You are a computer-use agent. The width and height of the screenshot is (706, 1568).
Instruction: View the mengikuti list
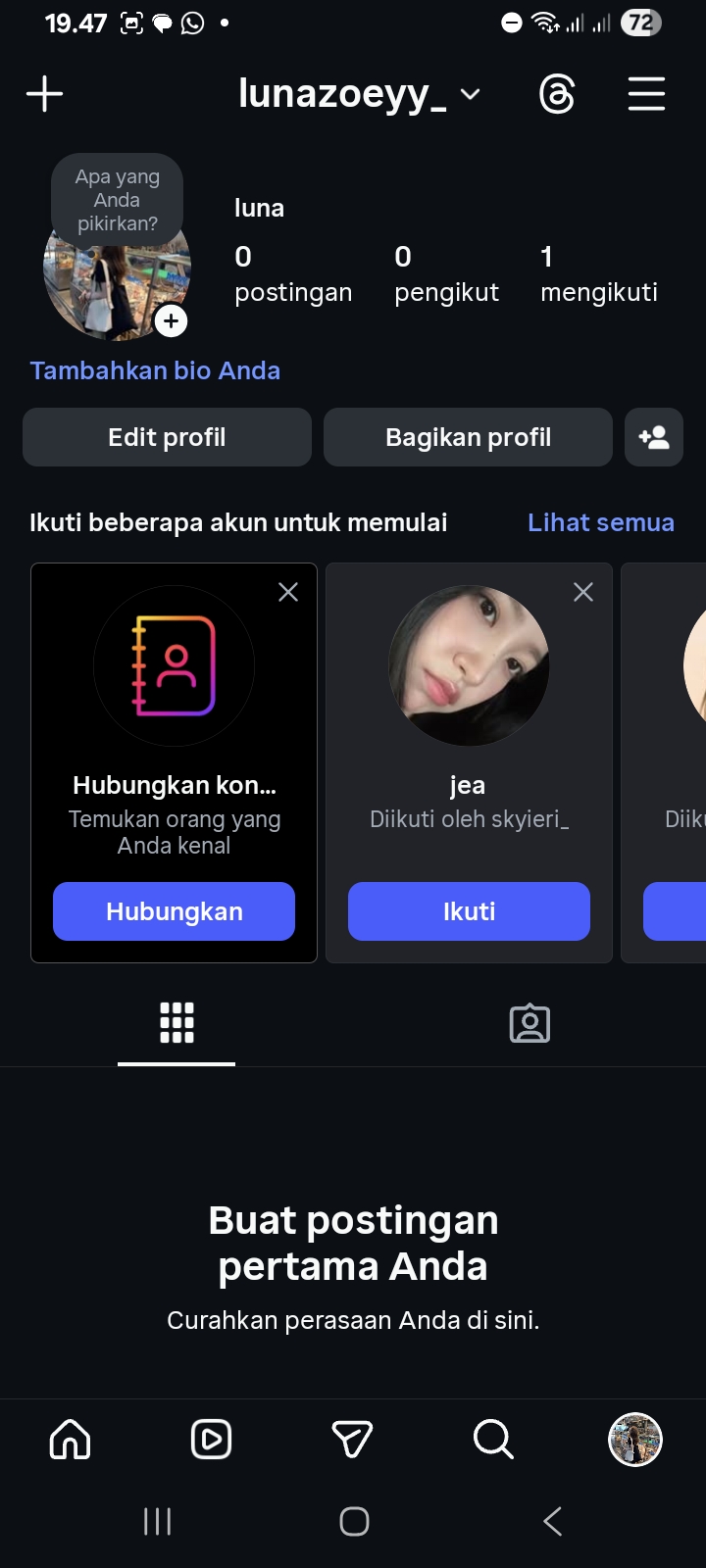point(598,273)
